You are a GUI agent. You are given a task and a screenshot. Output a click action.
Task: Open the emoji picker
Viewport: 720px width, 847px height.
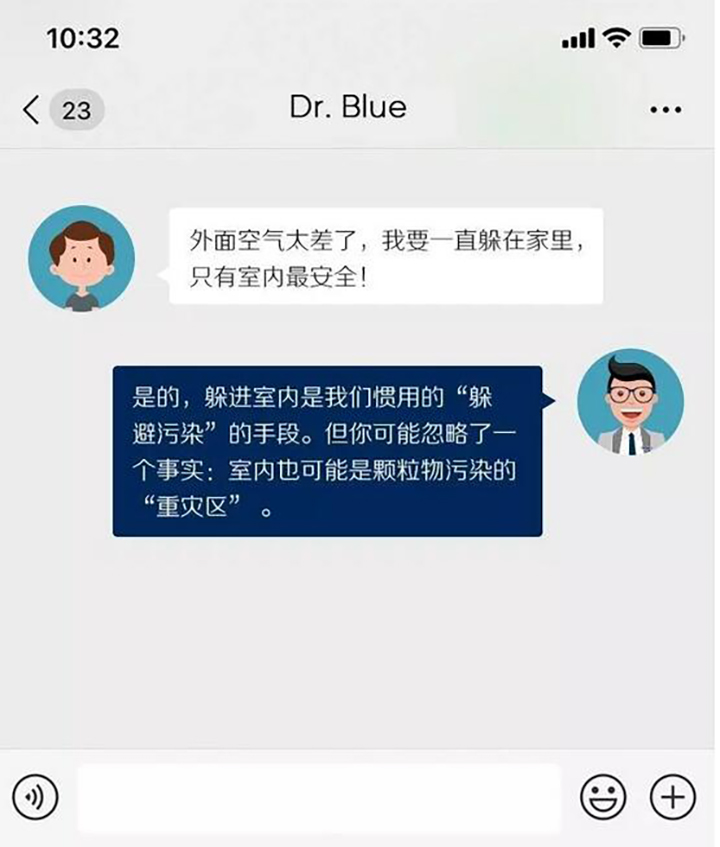[x=603, y=798]
